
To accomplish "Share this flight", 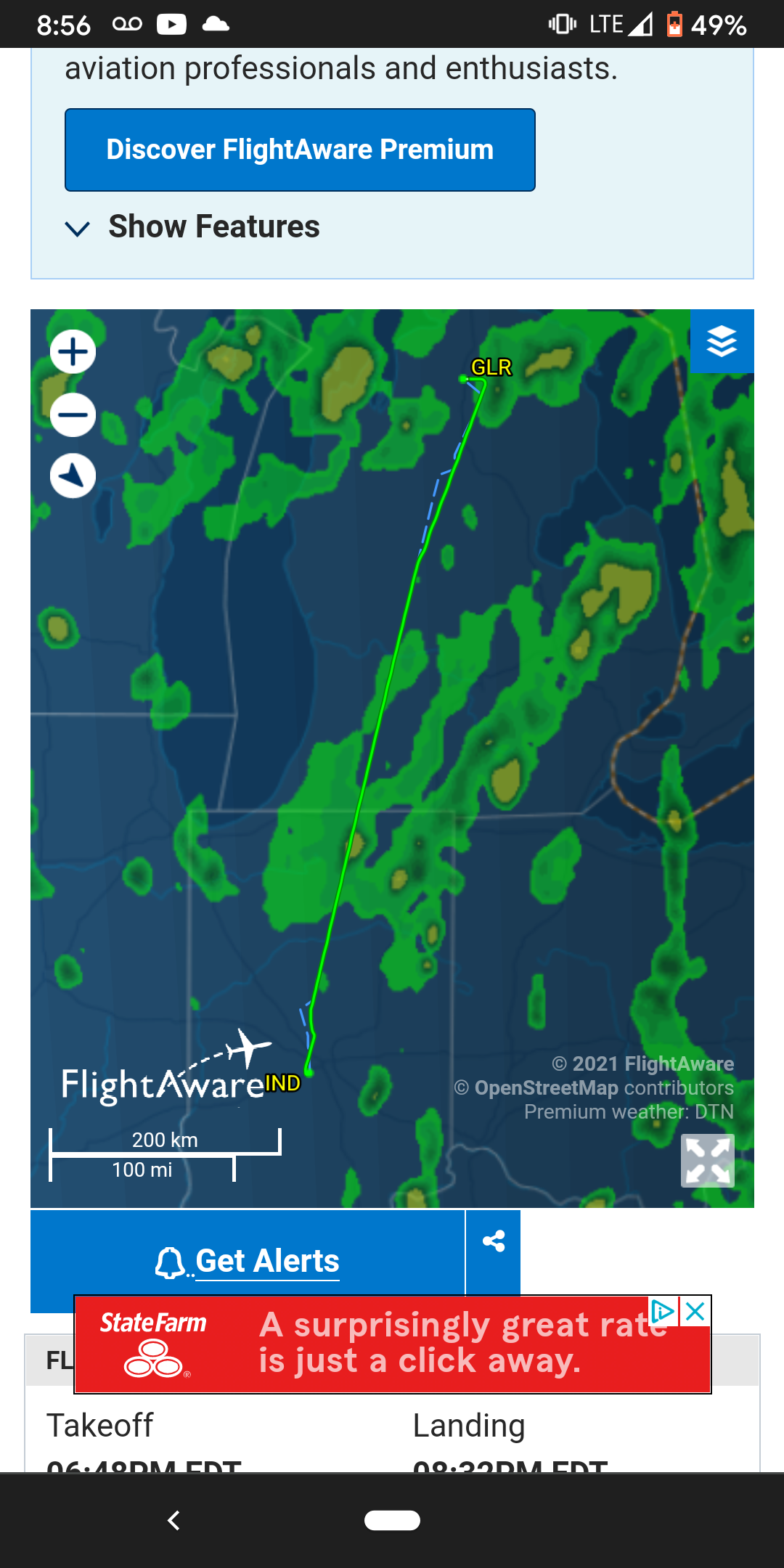I will click(x=494, y=1241).
